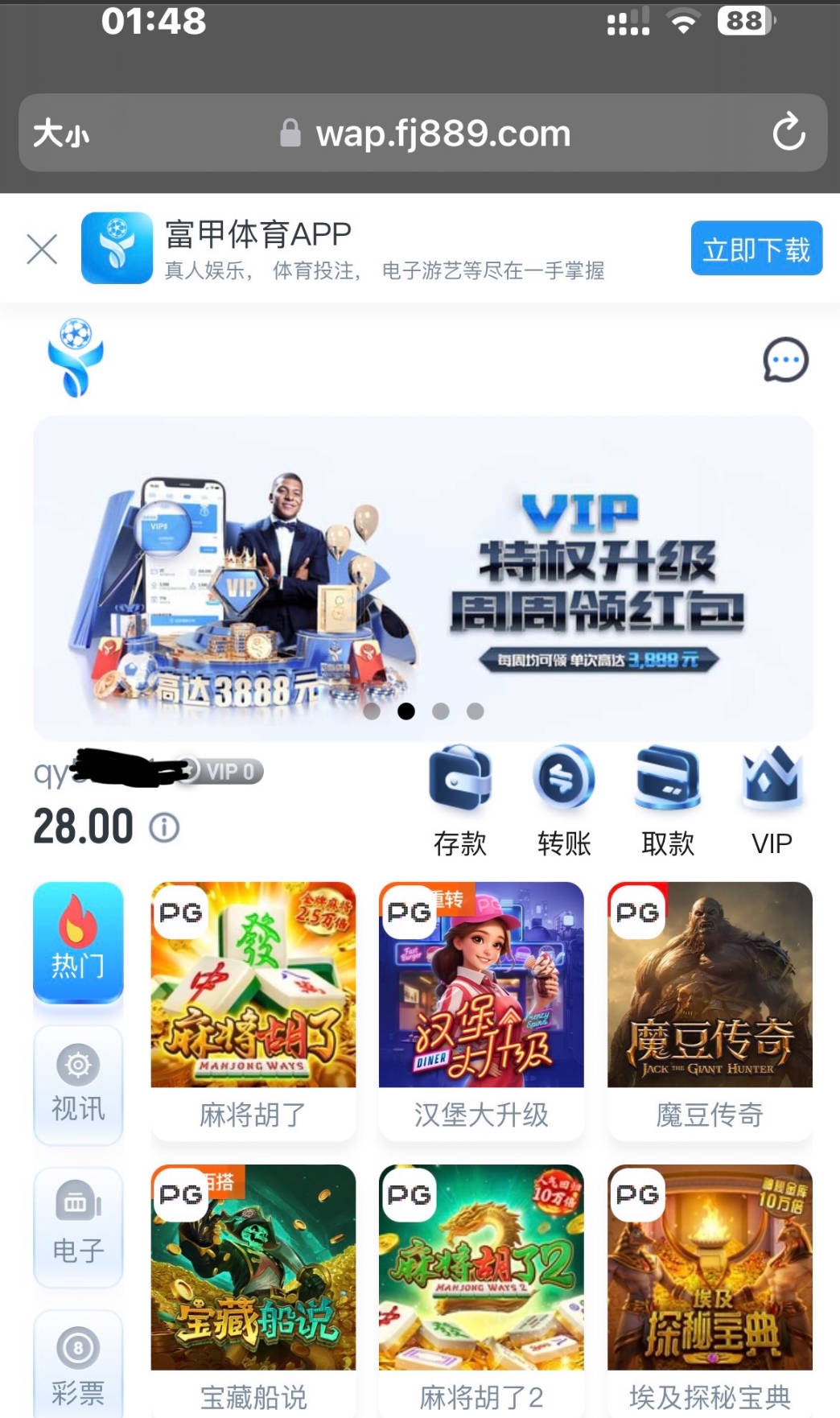Dismiss the 富甲体育APP download banner
This screenshot has width=840, height=1418.
point(42,249)
